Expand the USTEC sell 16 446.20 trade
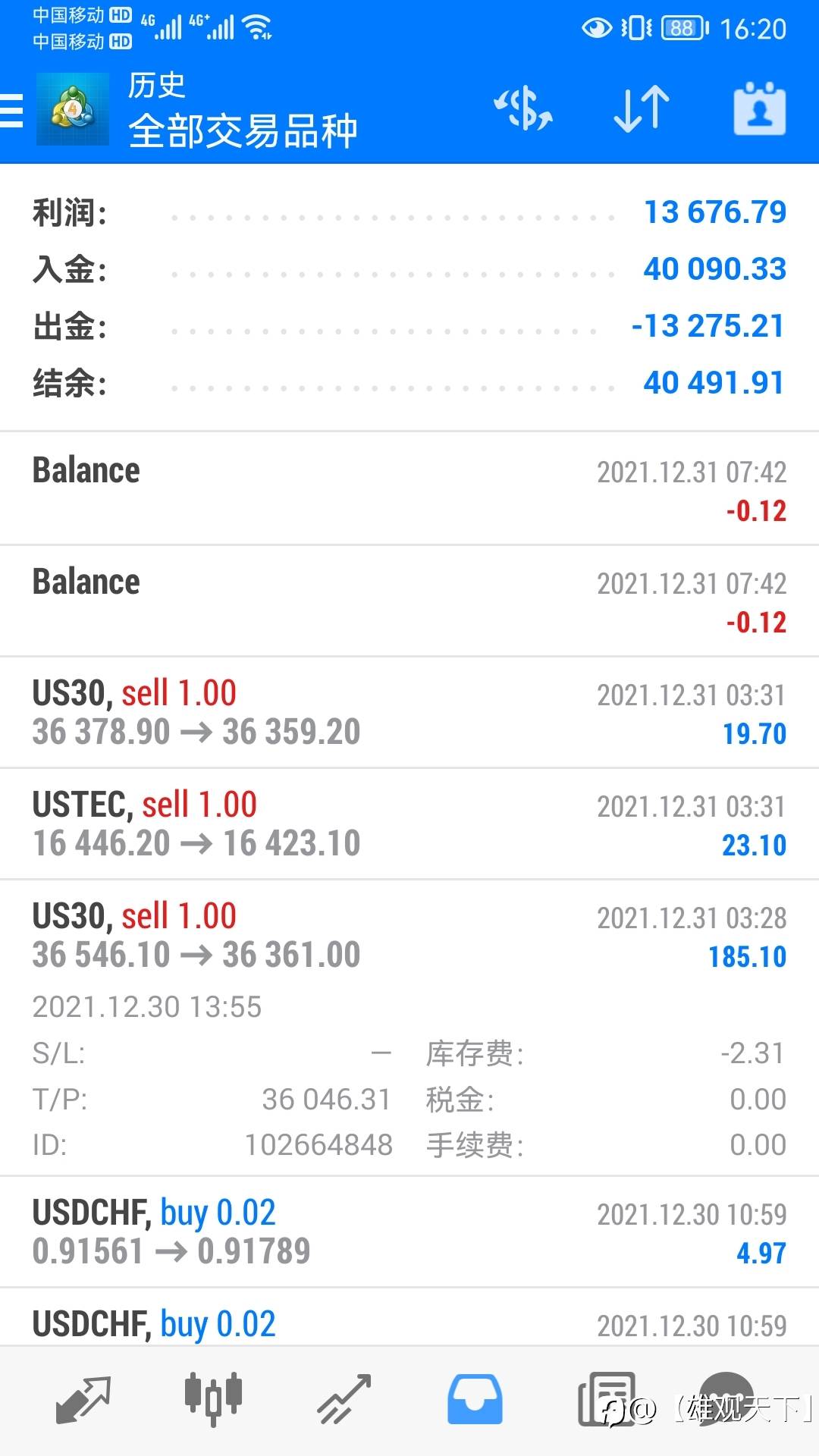The image size is (819, 1456). coord(409,824)
